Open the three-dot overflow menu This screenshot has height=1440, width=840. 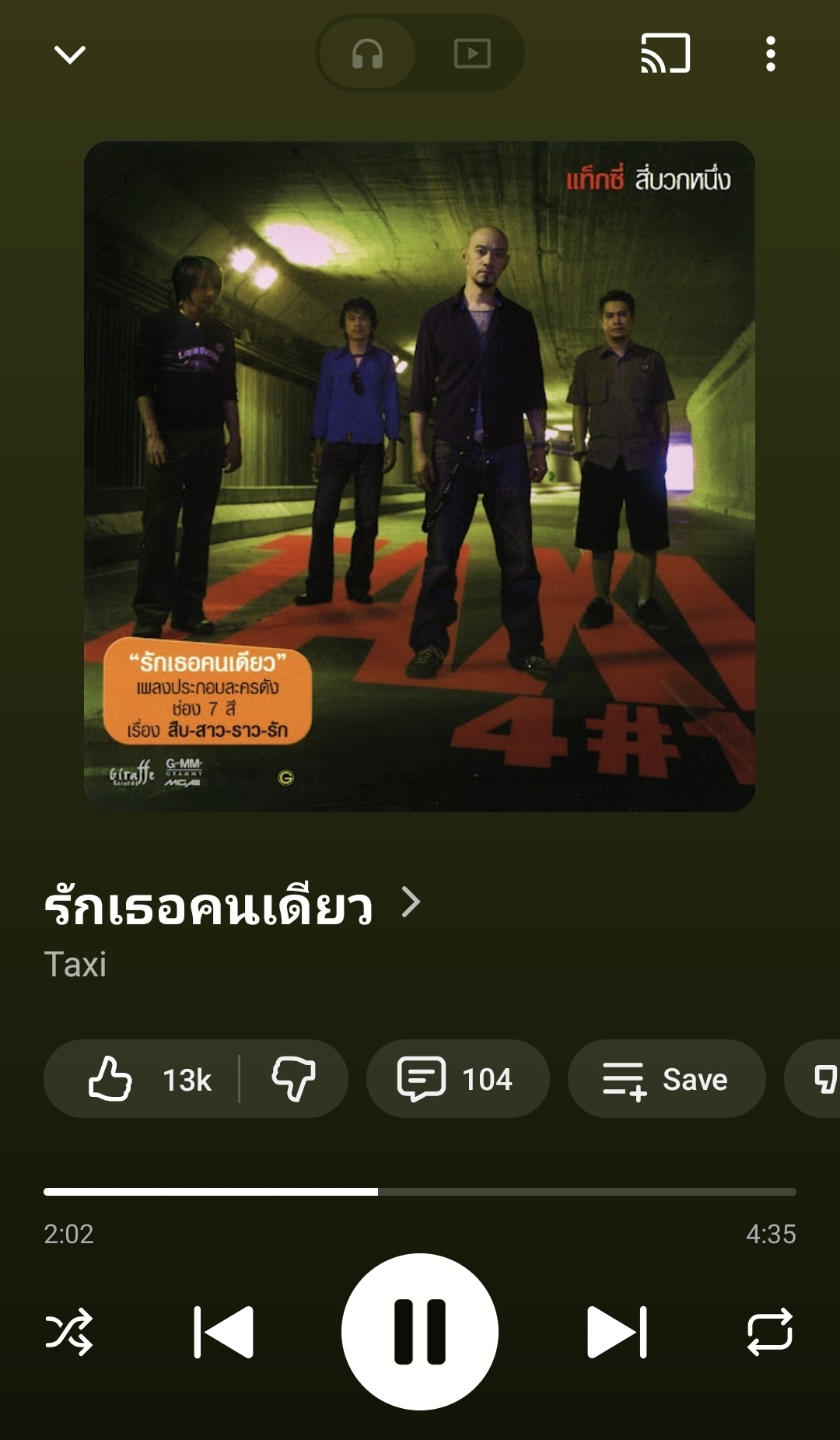(770, 54)
